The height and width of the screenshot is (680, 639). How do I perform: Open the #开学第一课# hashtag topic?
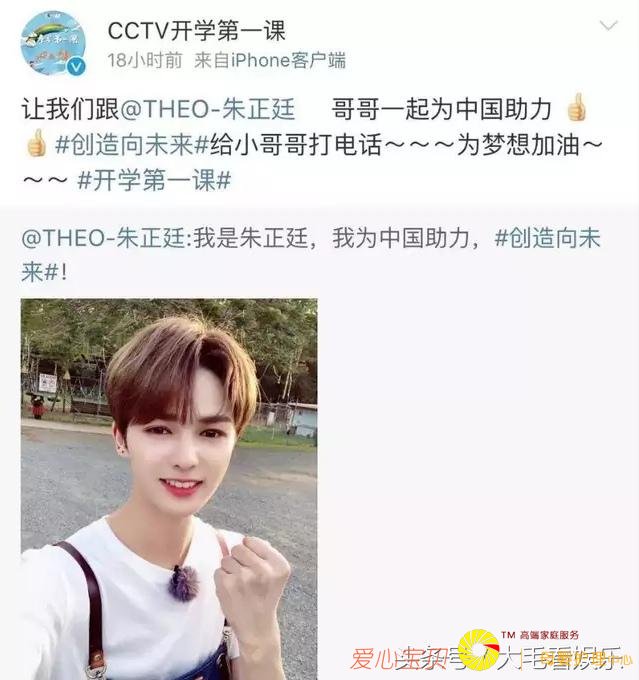click(154, 180)
